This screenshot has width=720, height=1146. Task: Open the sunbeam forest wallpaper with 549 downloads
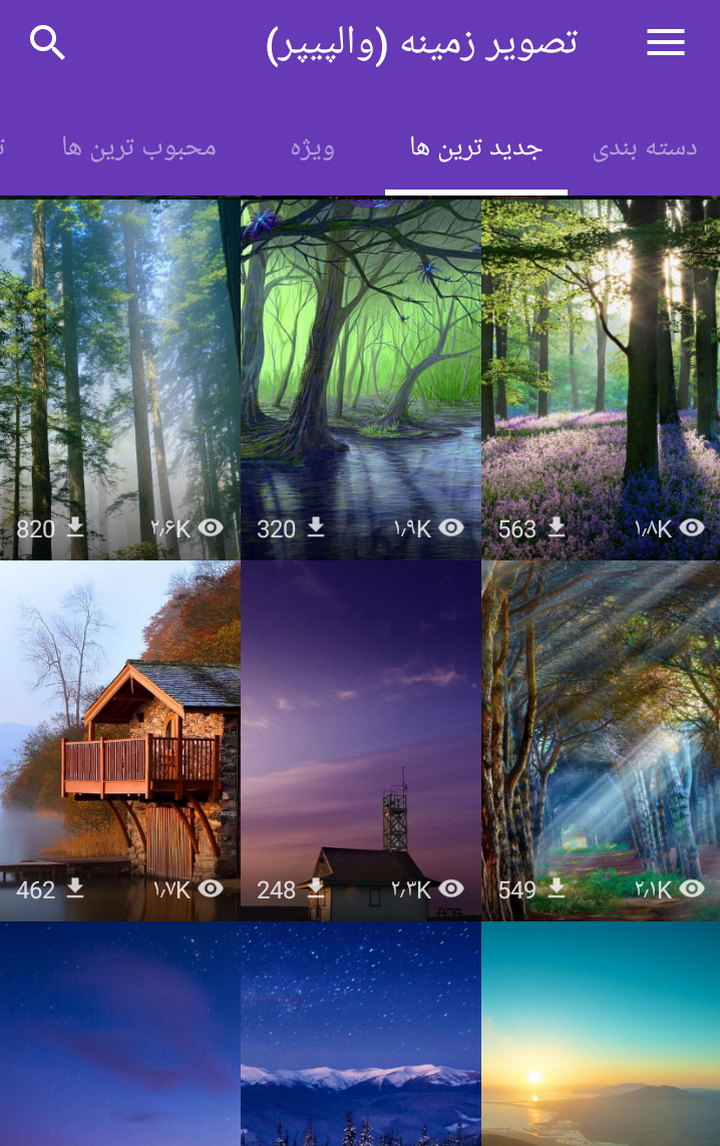point(600,740)
